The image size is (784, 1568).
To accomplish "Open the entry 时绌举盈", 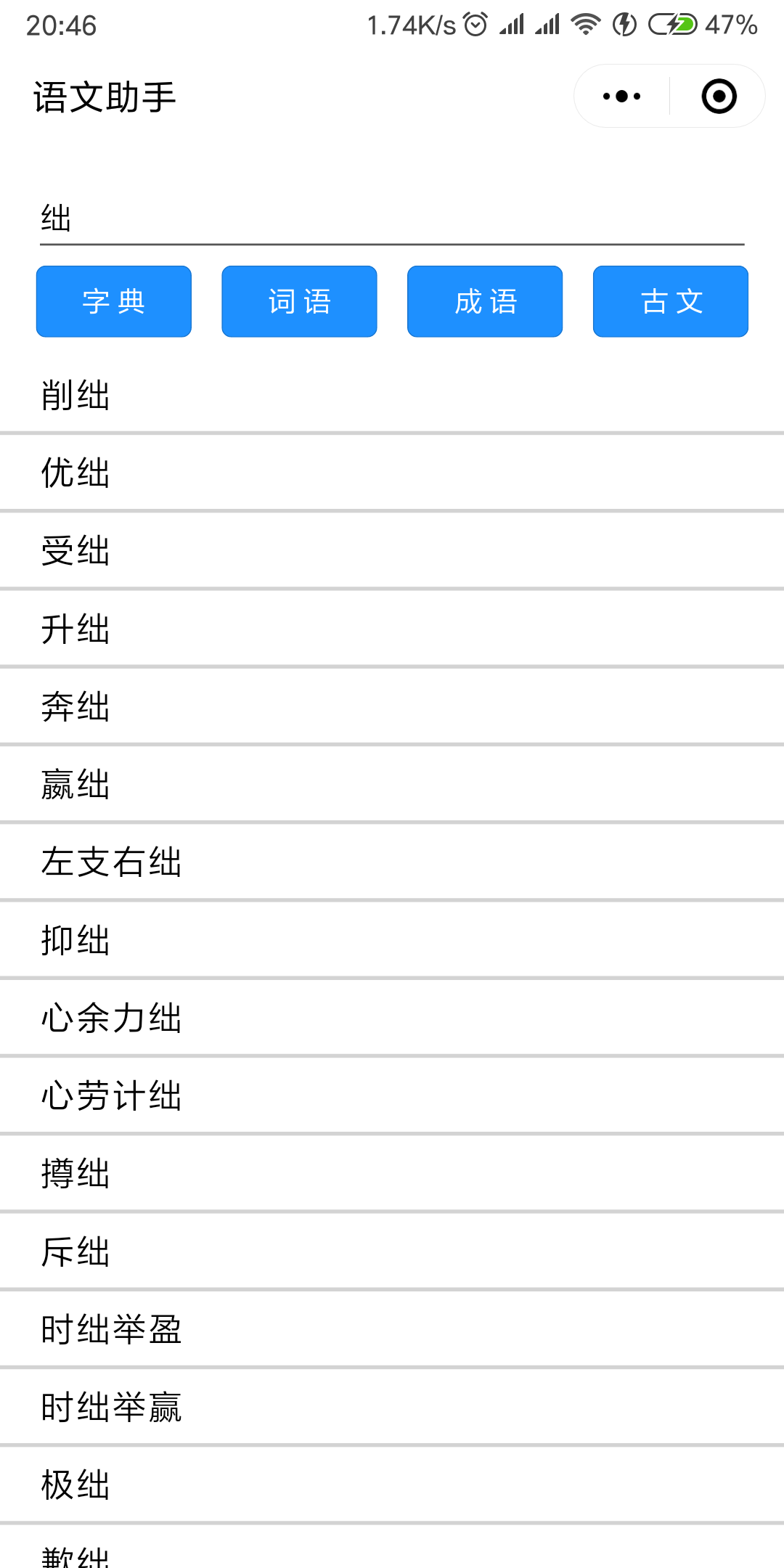I will pyautogui.click(x=112, y=1329).
